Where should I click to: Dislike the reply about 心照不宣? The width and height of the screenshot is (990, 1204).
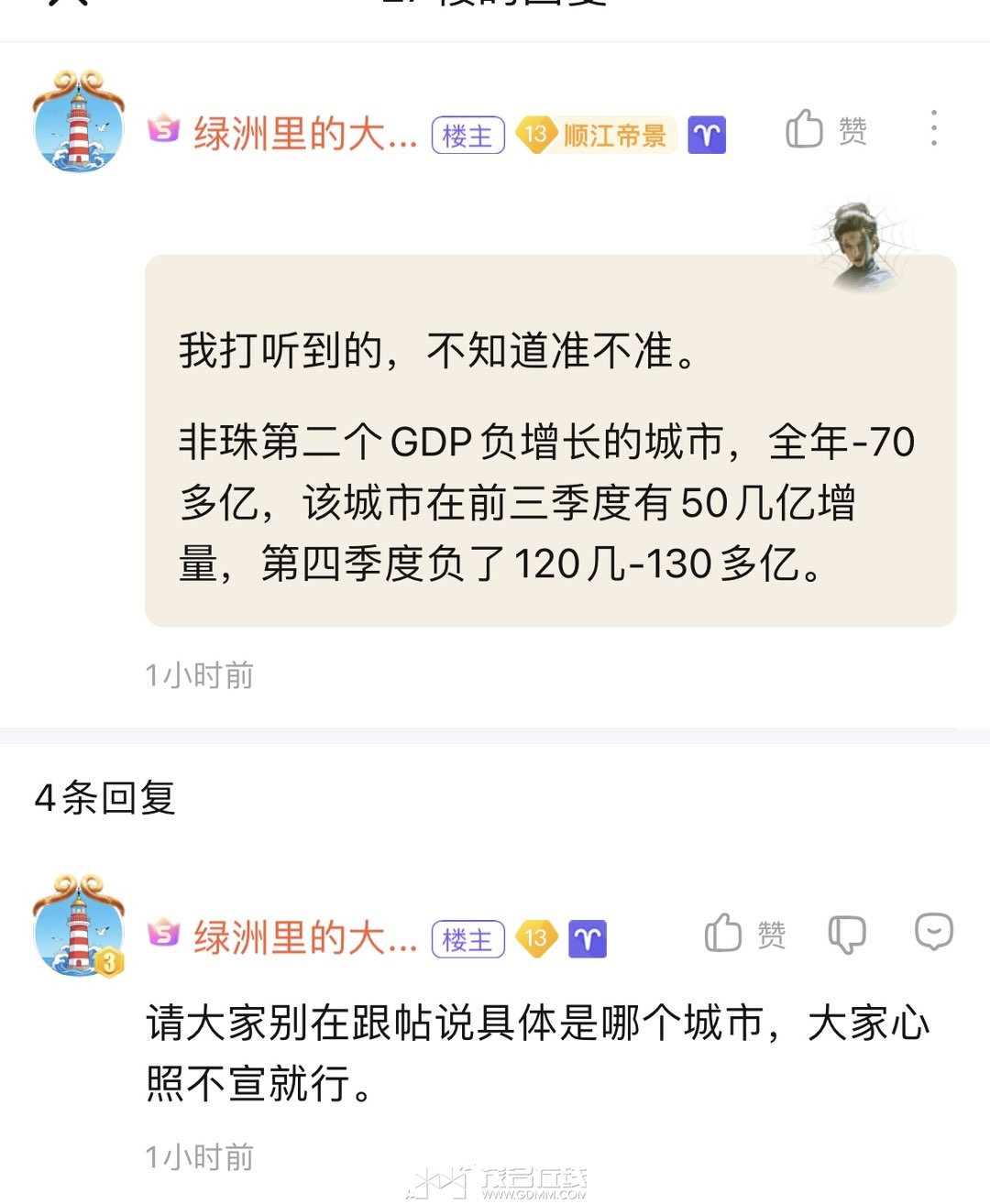click(846, 935)
